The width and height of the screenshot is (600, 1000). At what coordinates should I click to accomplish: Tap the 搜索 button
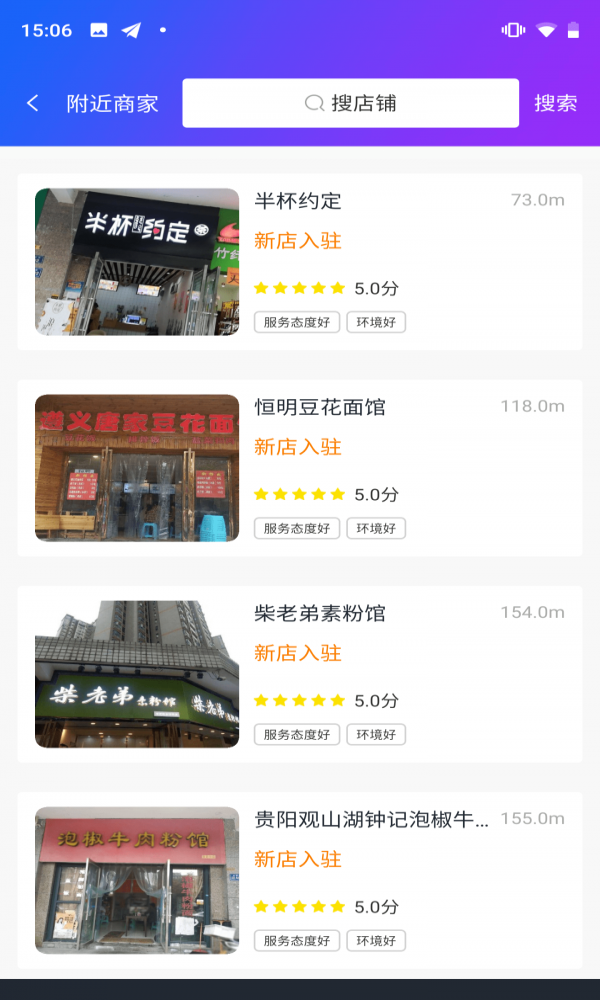(555, 103)
